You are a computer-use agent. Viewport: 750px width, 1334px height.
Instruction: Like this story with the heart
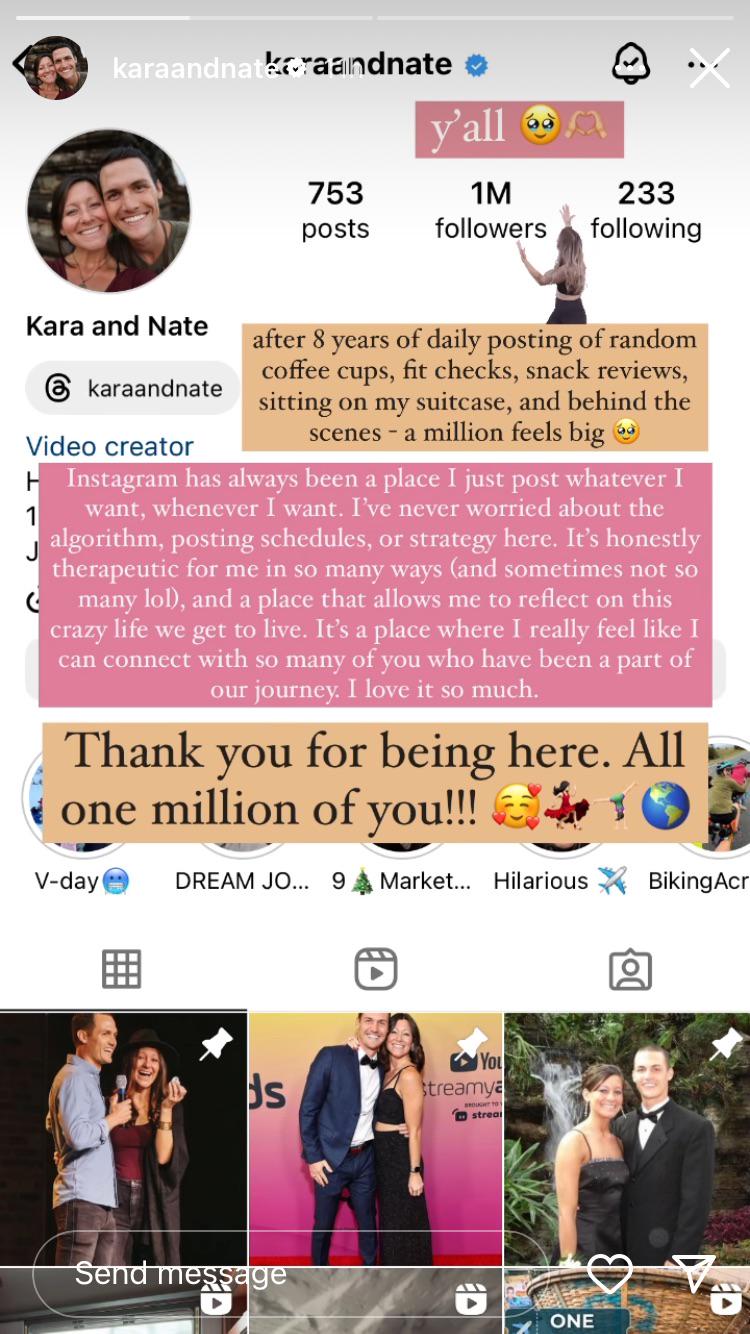(609, 1274)
